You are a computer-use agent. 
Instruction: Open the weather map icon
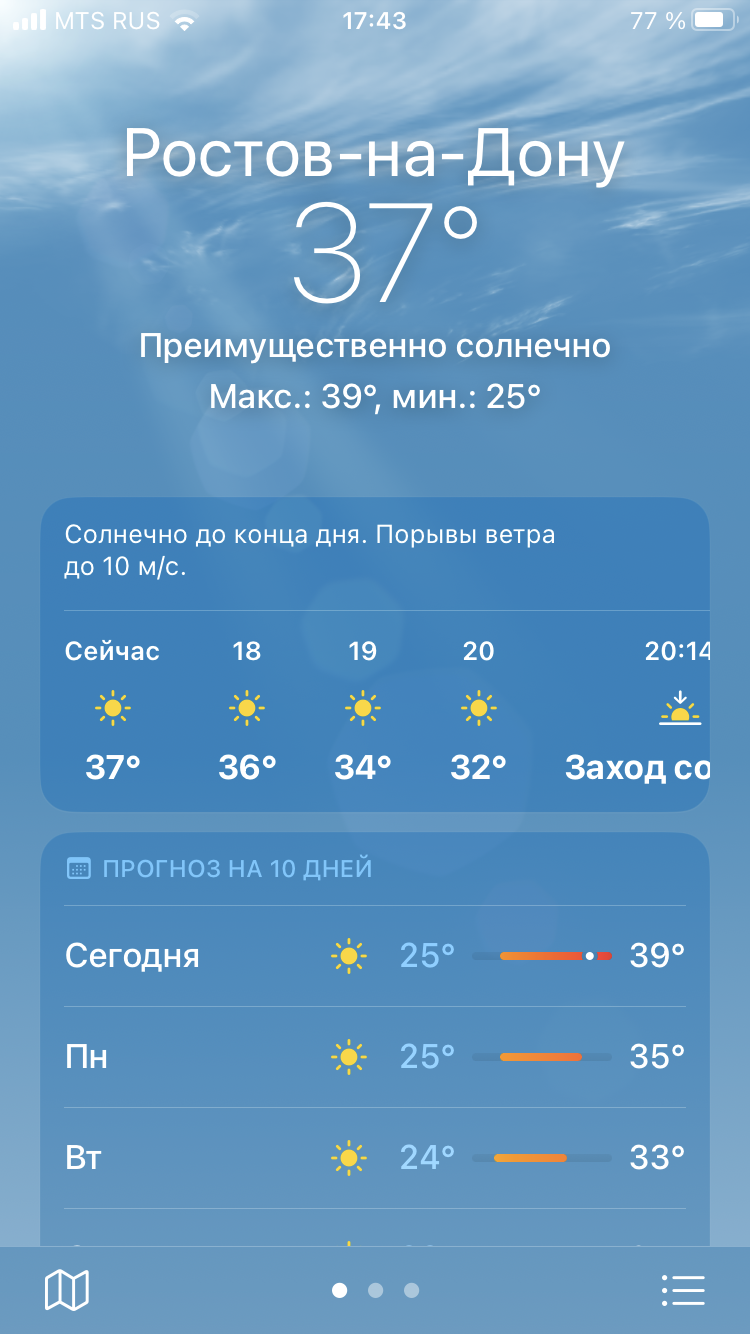(67, 1290)
